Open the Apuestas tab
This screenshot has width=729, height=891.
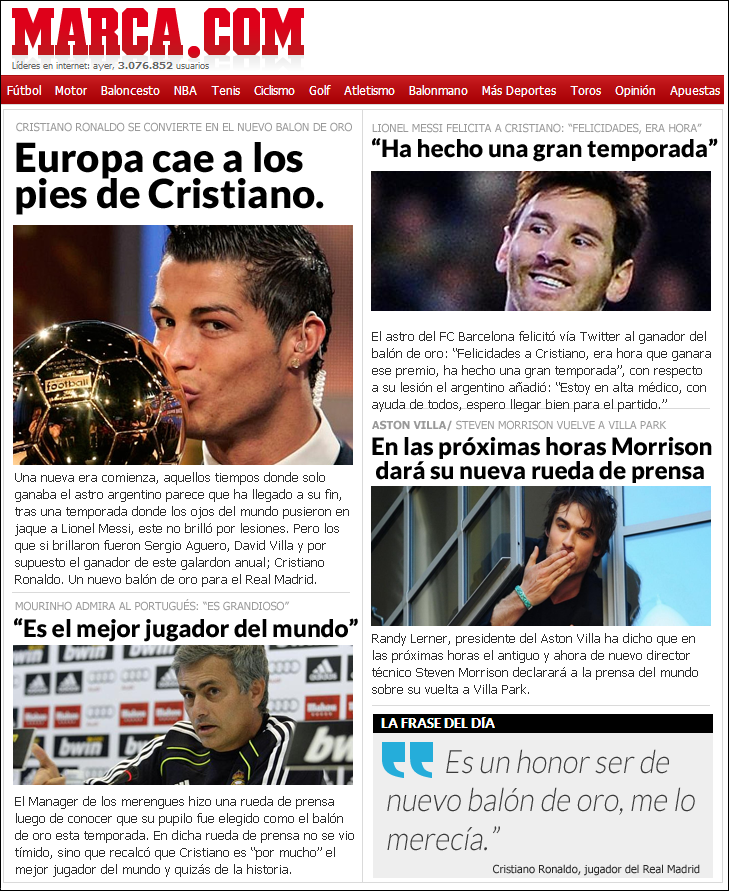pos(695,91)
